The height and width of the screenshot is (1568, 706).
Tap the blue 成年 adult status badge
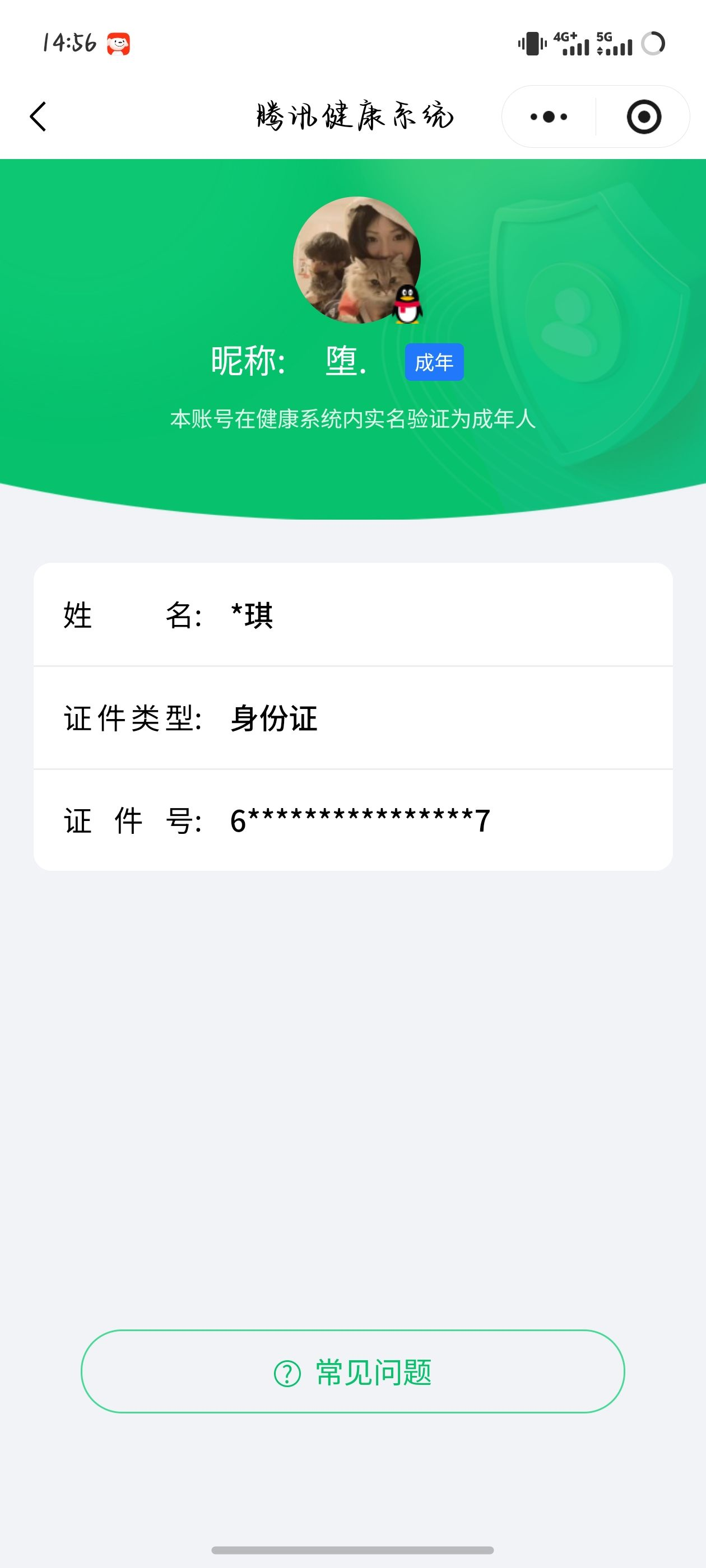point(434,362)
